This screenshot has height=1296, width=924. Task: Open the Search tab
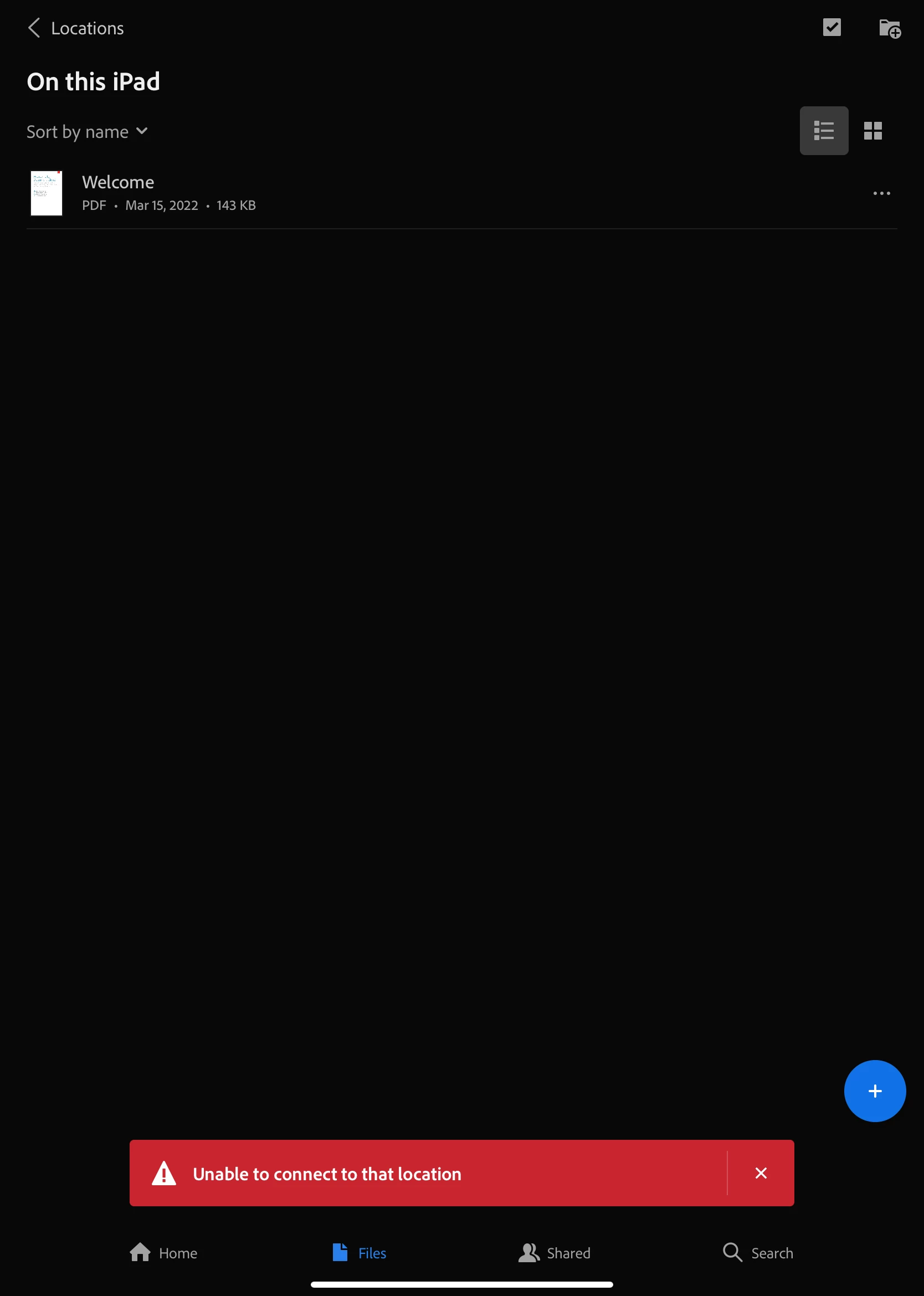[758, 1253]
